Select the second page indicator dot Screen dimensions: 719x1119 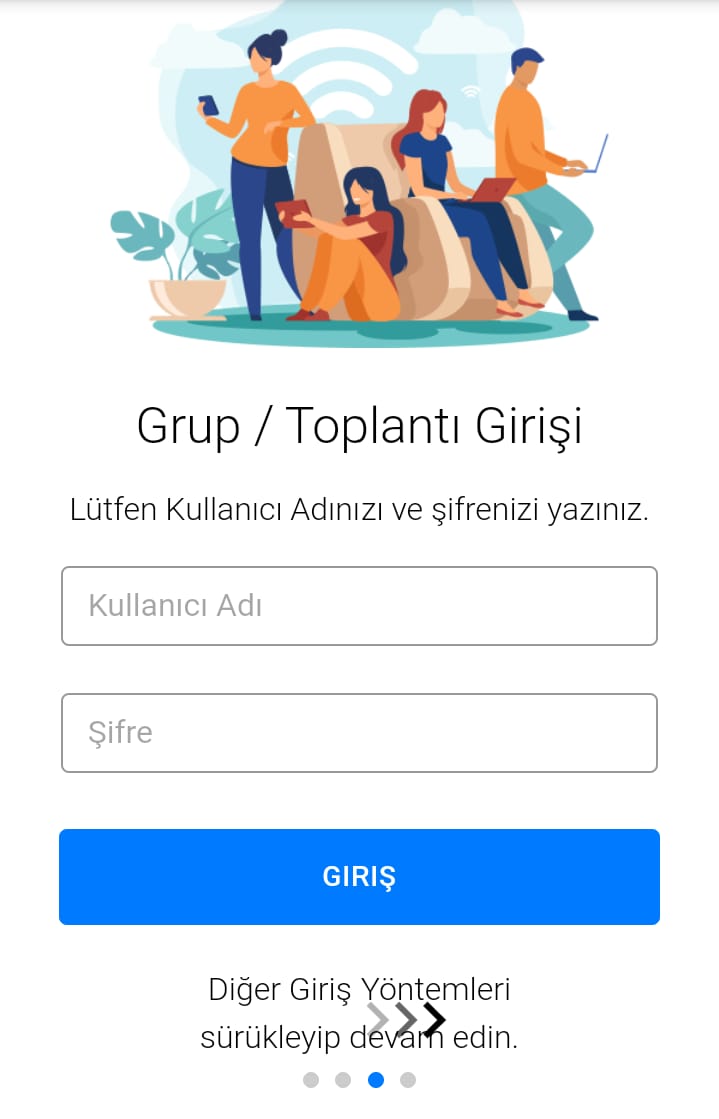[x=343, y=1080]
